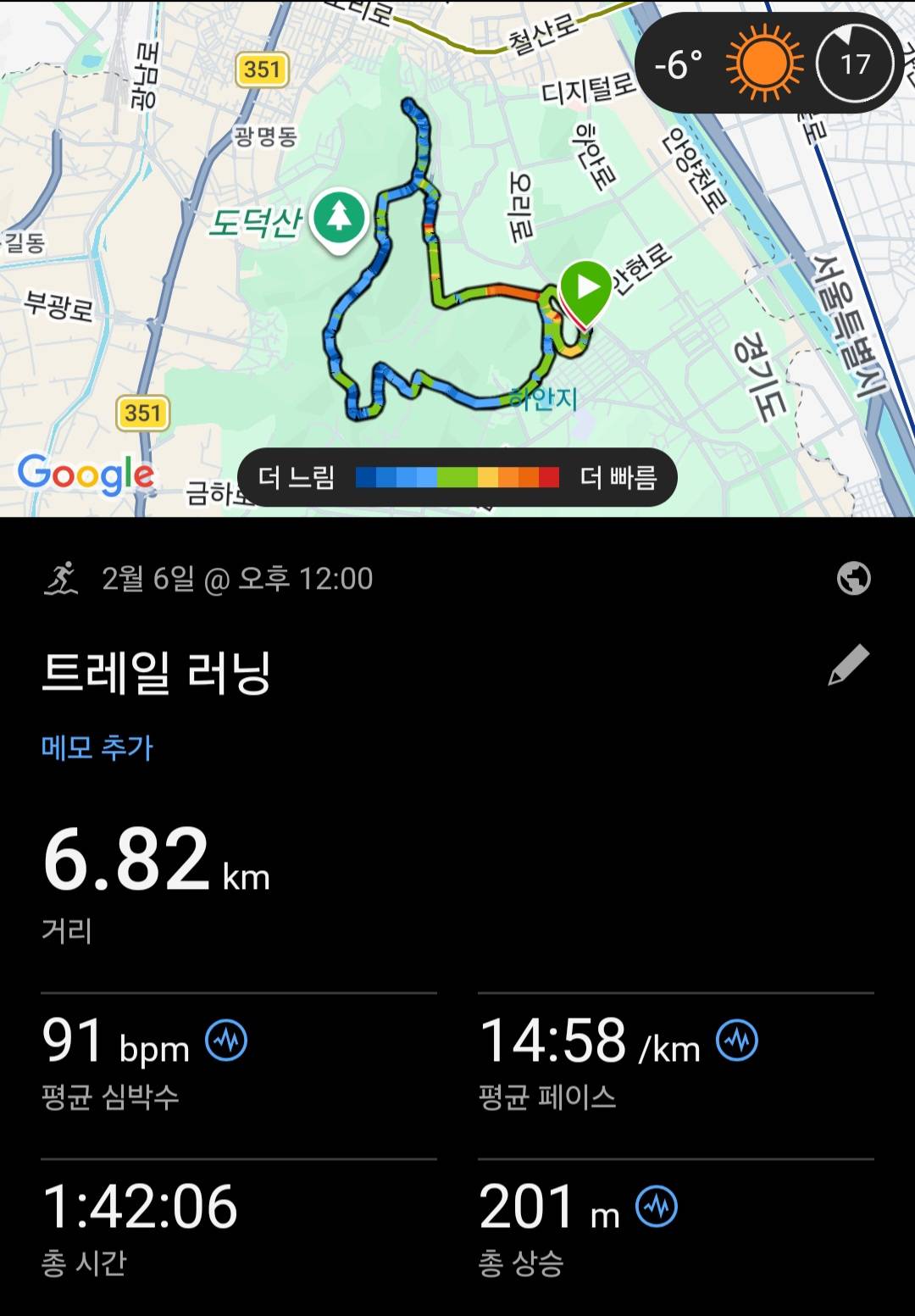The height and width of the screenshot is (1316, 915).
Task: Open the weather widget panel
Action: [762, 61]
